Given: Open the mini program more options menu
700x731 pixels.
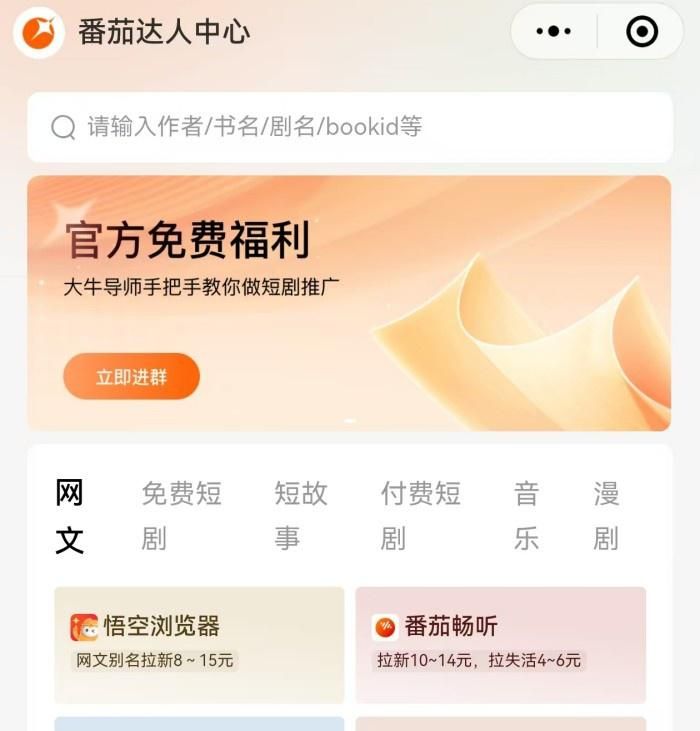Looking at the screenshot, I should [x=553, y=32].
